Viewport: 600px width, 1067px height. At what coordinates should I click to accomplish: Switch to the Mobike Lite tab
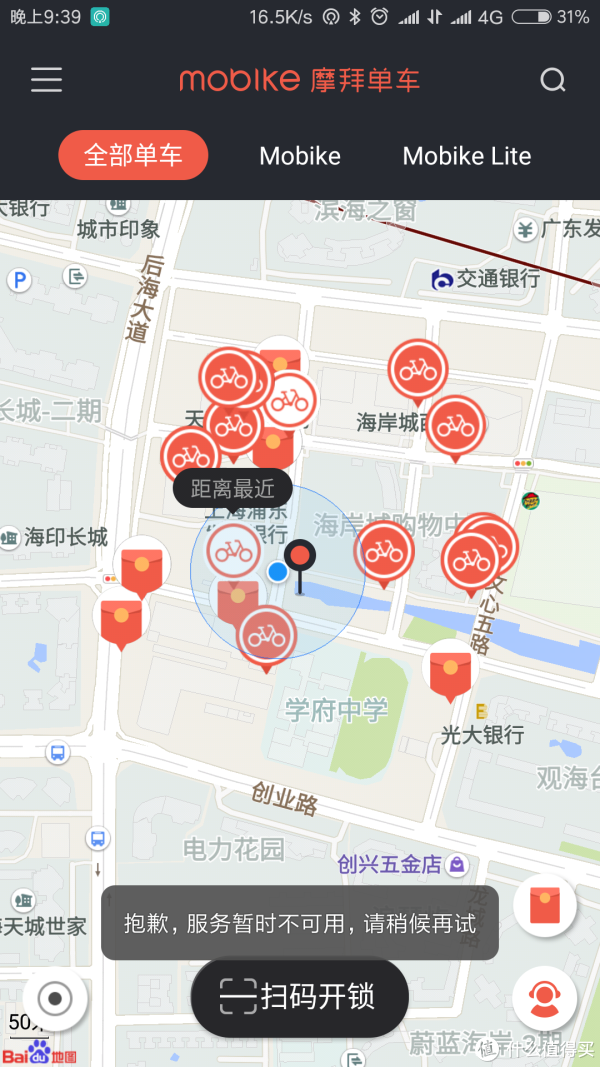point(467,156)
